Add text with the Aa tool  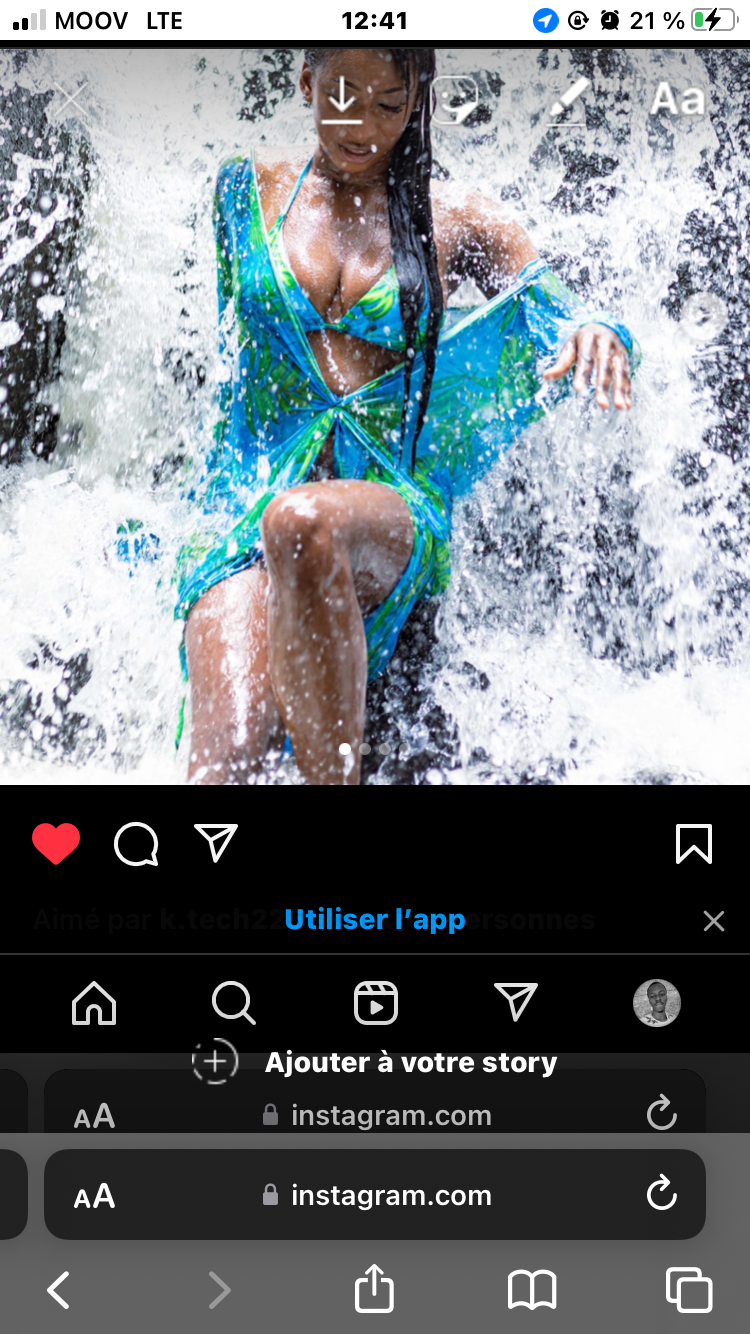[677, 100]
